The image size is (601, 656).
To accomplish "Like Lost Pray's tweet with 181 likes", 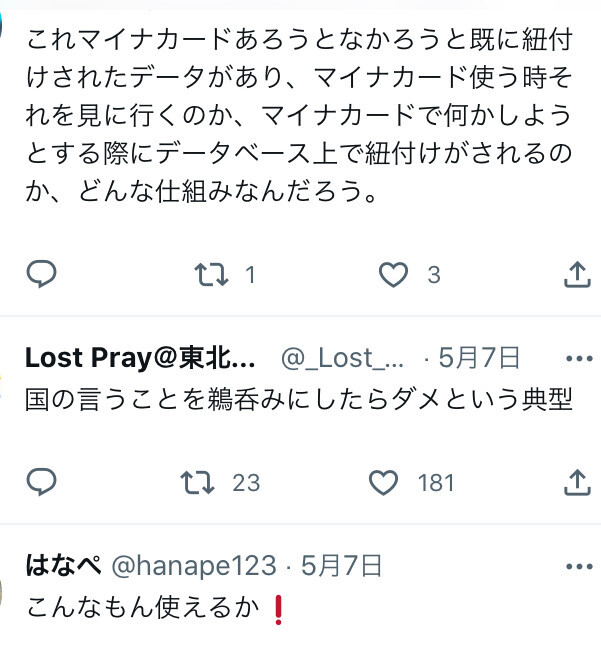I will coord(384,483).
